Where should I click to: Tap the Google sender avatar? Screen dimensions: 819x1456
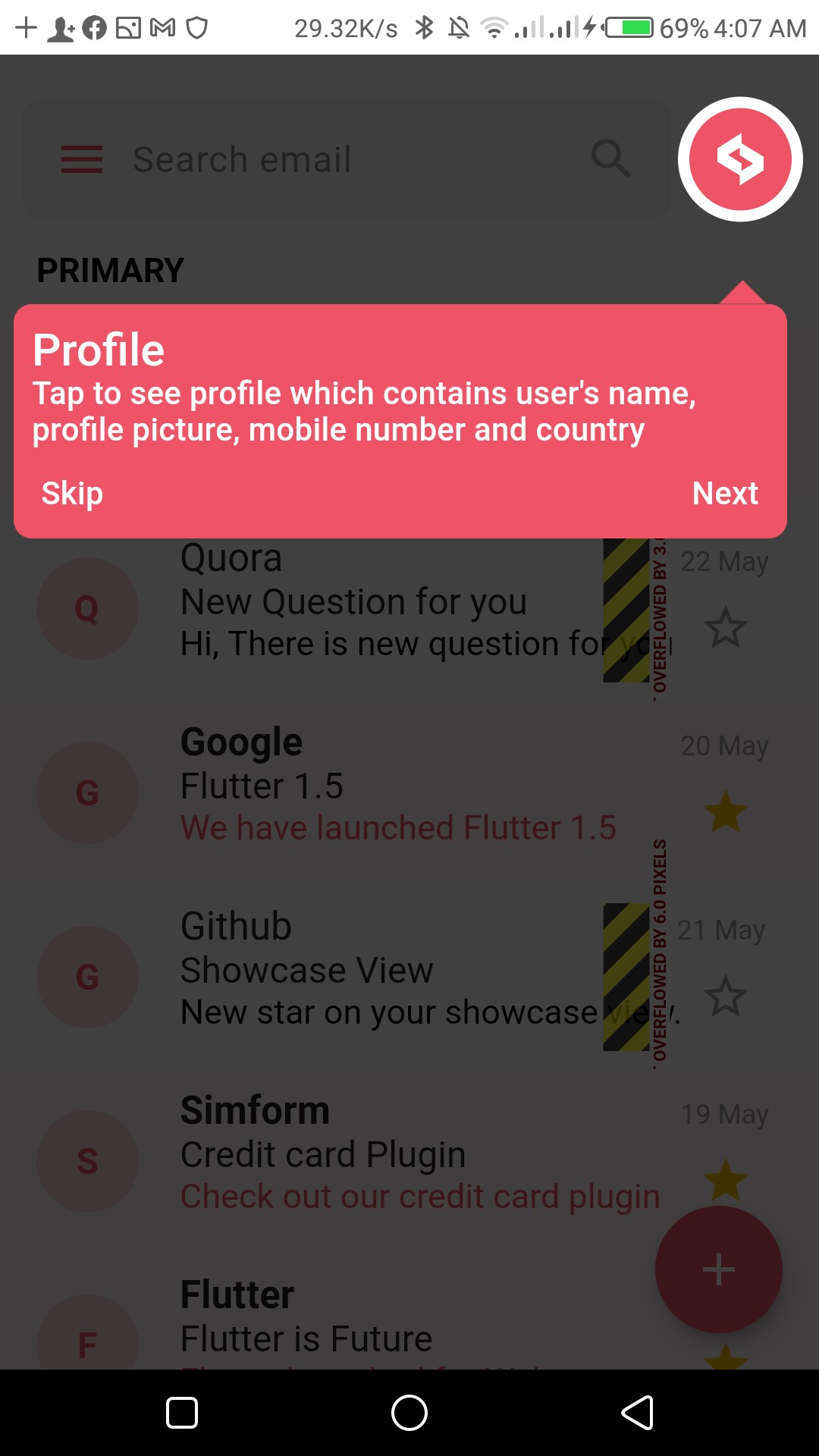coord(87,792)
